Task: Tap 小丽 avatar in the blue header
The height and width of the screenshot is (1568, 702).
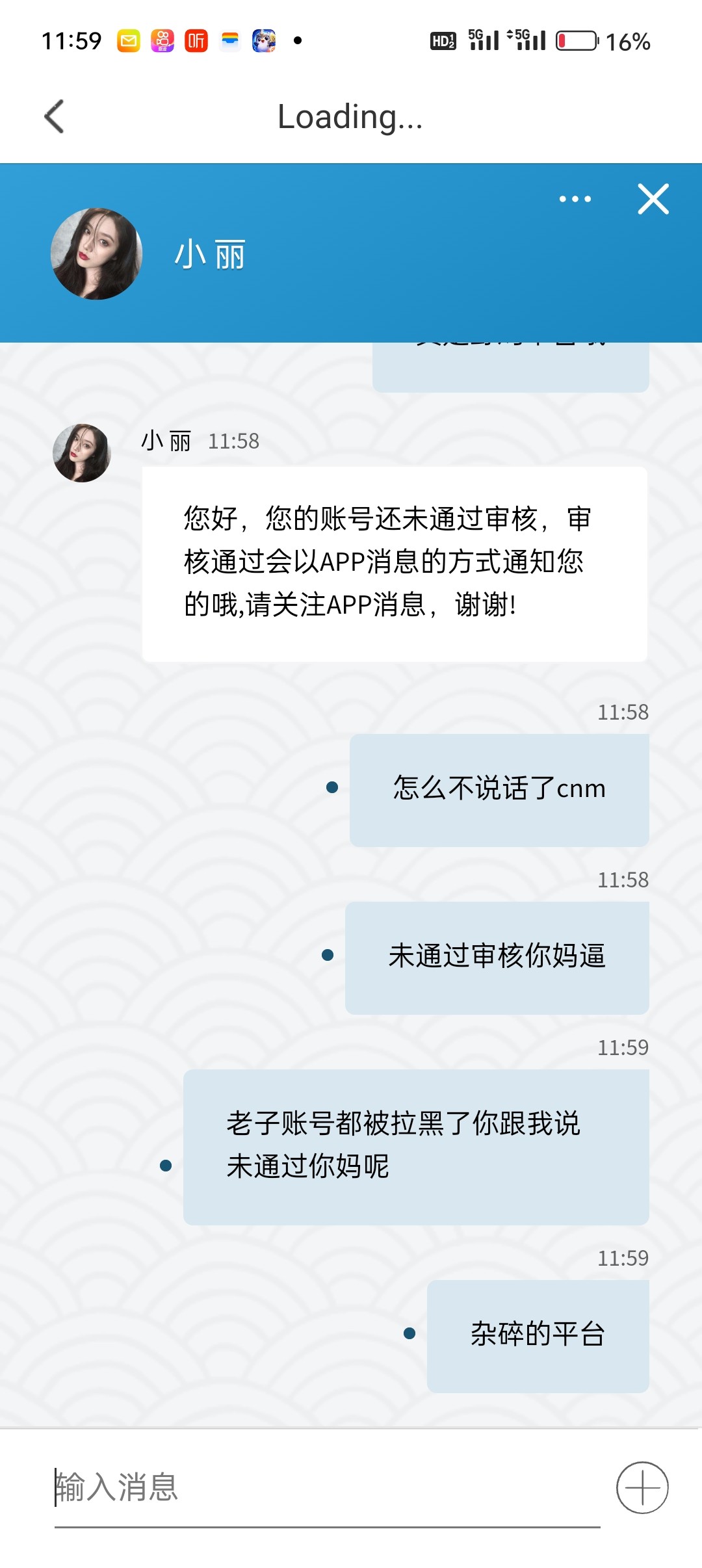Action: click(x=96, y=254)
